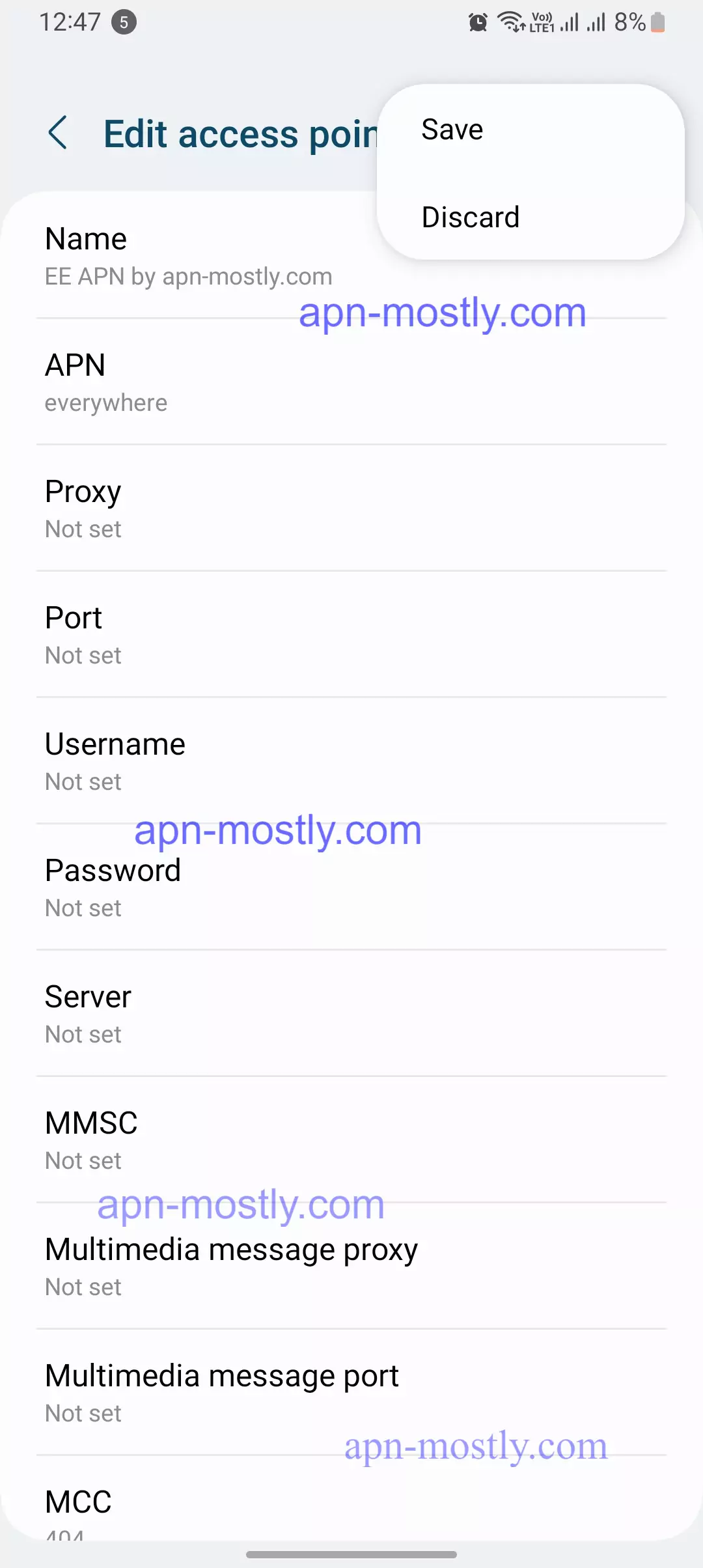Open the APN setting

[351, 383]
